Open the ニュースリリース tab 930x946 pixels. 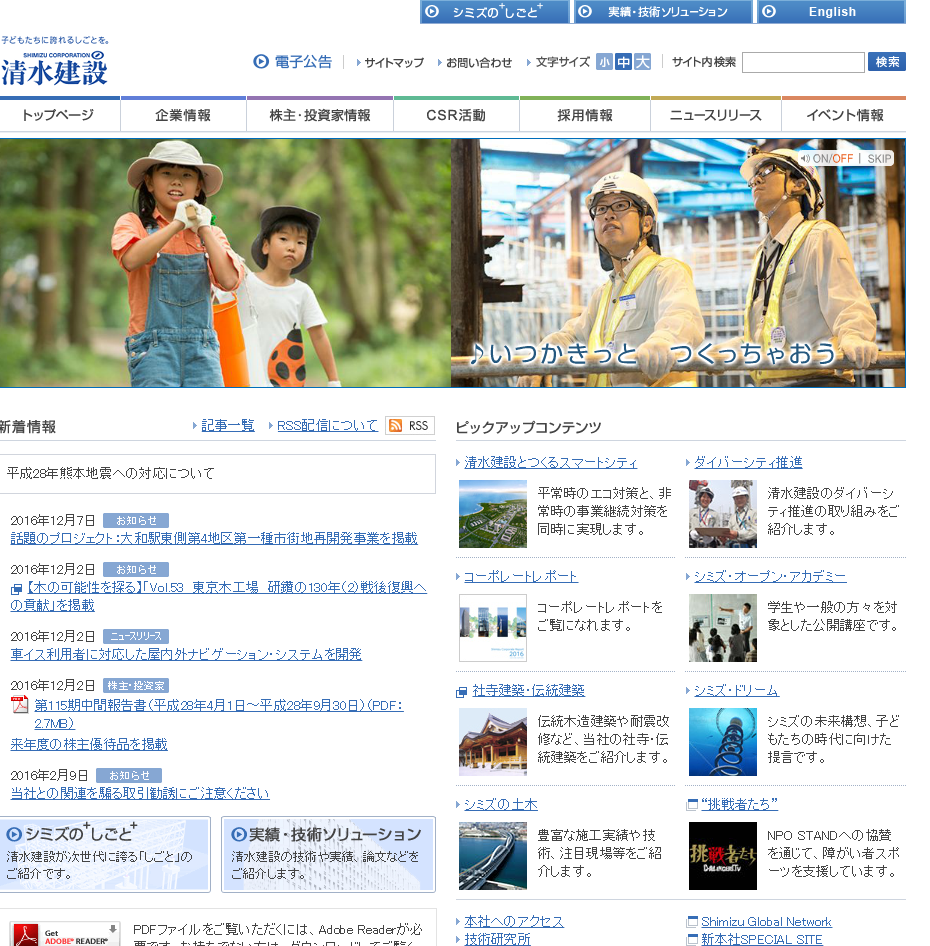pyautogui.click(x=716, y=115)
